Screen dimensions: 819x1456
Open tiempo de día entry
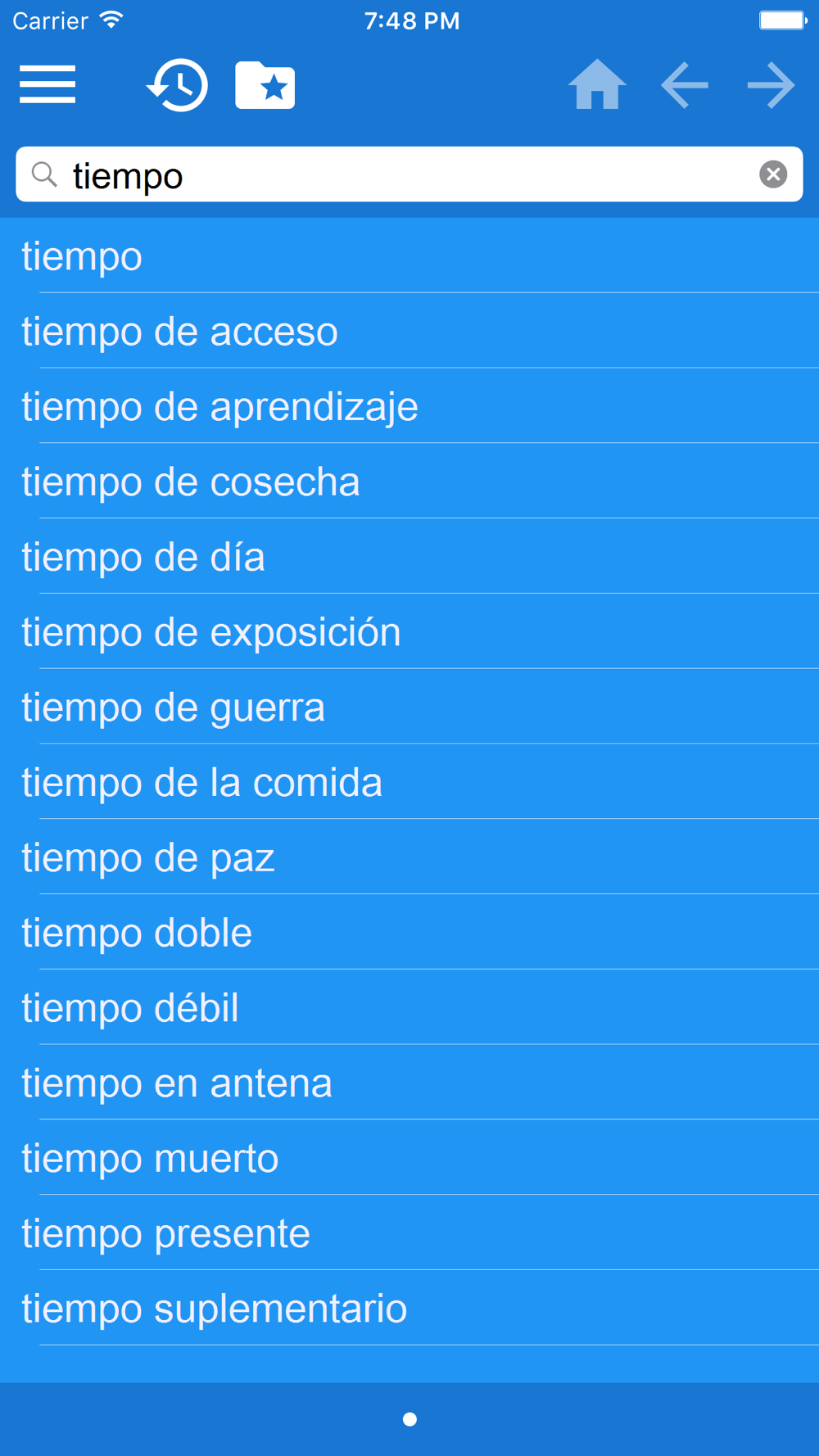tap(409, 558)
